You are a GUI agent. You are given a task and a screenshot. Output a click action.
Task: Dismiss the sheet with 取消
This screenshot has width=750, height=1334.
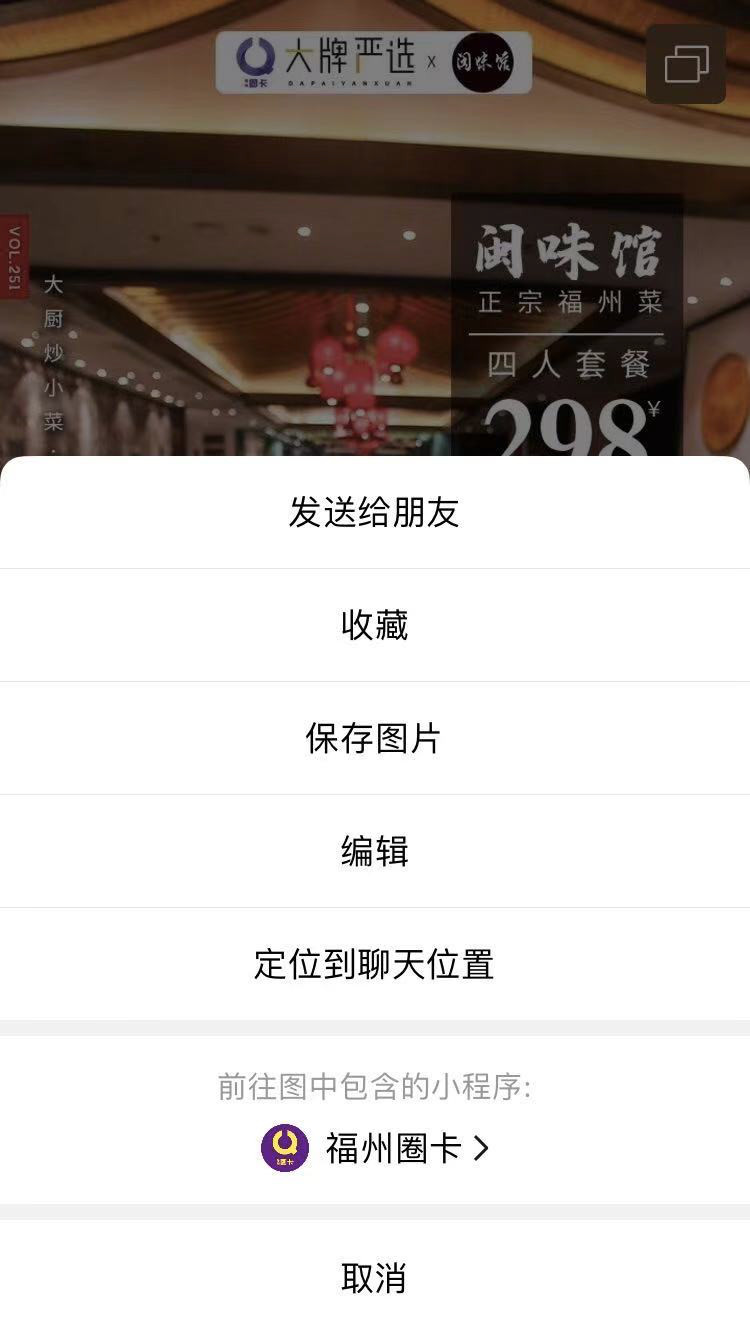[374, 1278]
